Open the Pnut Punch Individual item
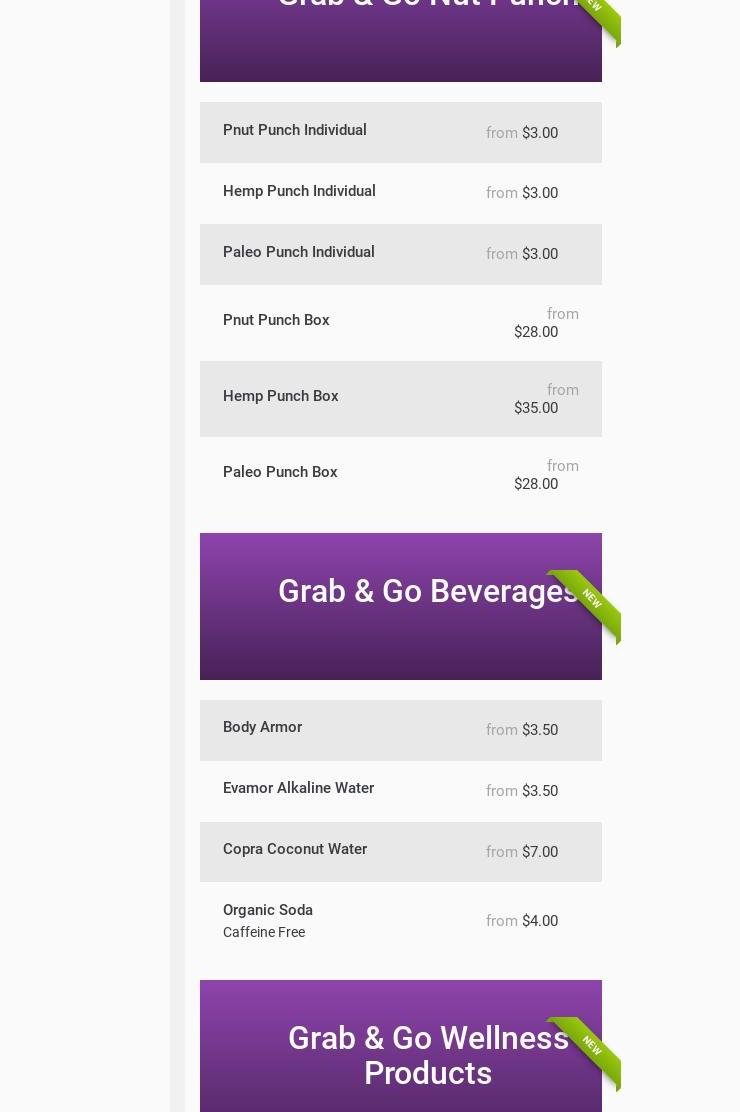The width and height of the screenshot is (740, 1112). (295, 131)
